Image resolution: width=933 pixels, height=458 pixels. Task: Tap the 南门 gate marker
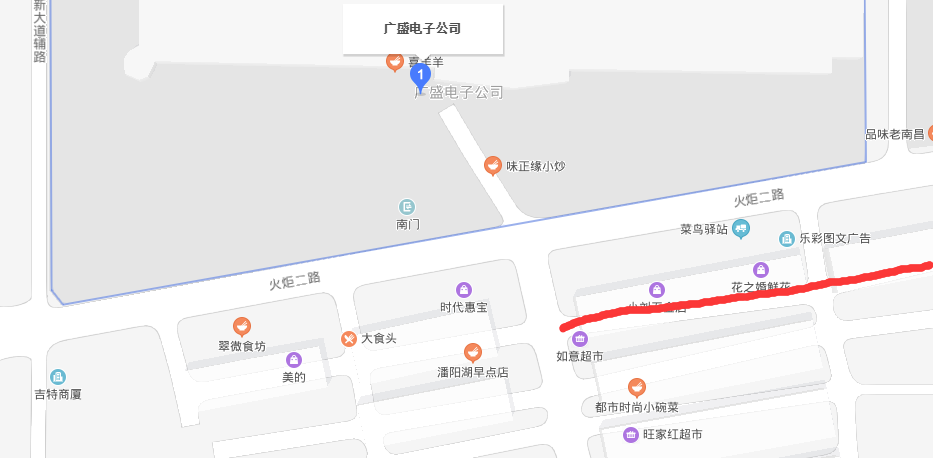(407, 206)
